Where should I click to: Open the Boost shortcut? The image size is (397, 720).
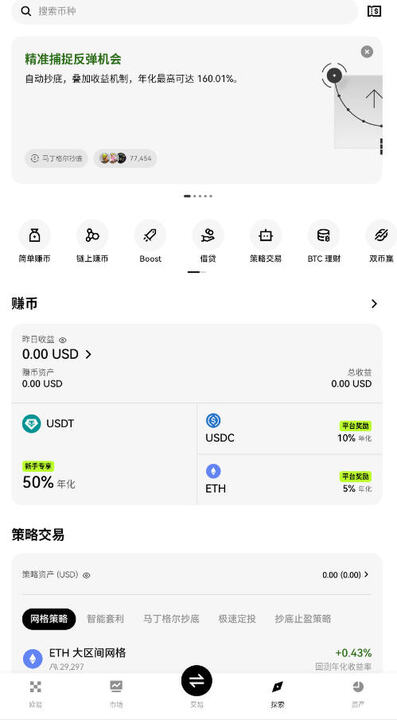150,242
